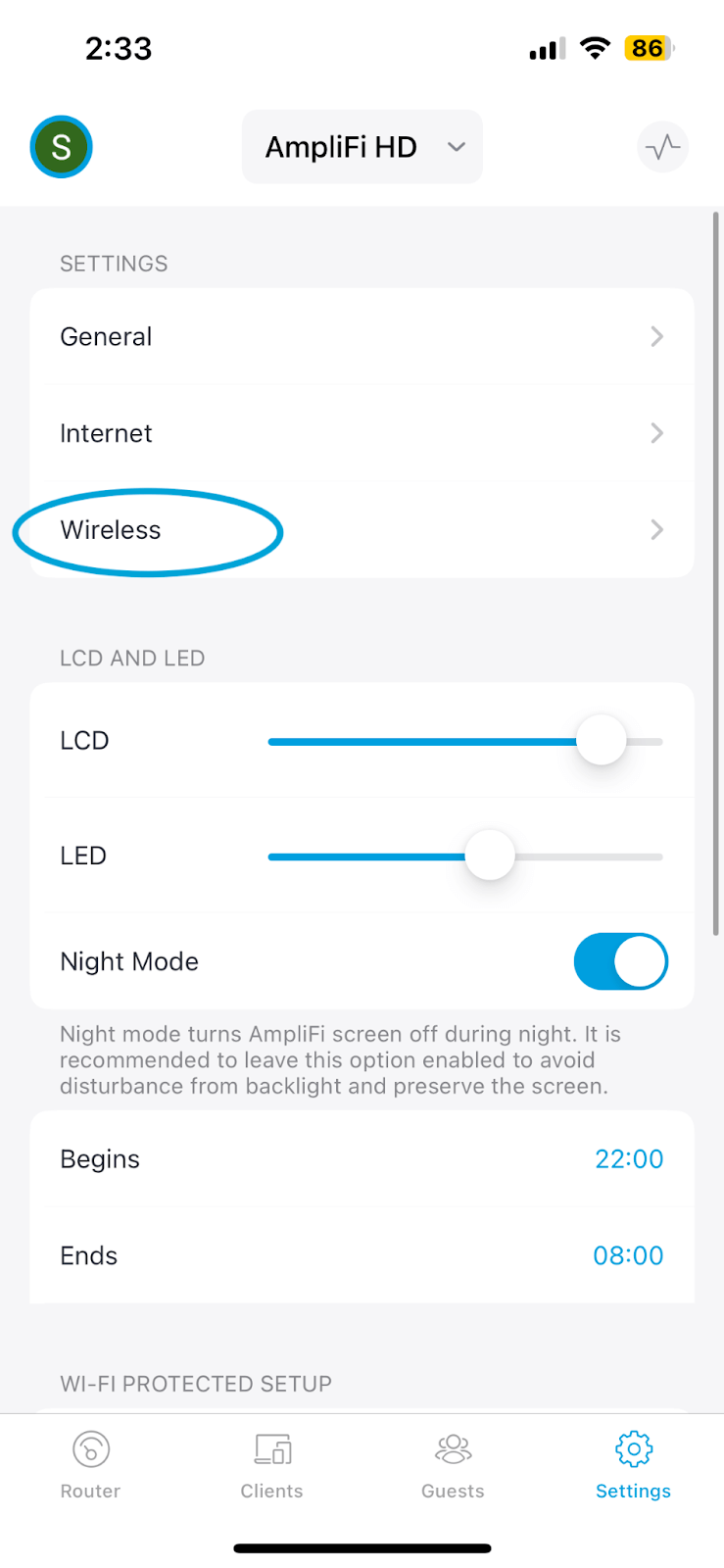The image size is (724, 1568).
Task: Open General settings
Action: (x=362, y=336)
